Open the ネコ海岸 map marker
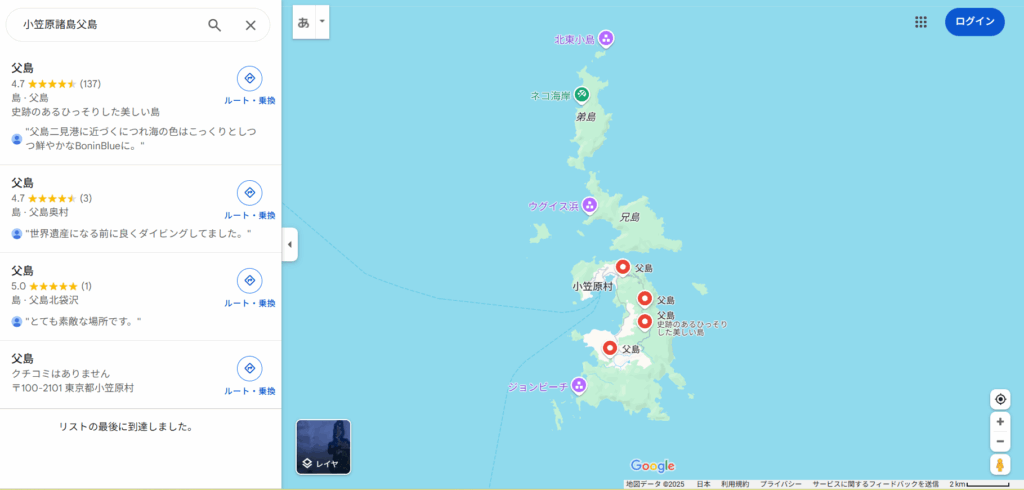Screen dimensions: 1024x490 pyautogui.click(x=581, y=96)
